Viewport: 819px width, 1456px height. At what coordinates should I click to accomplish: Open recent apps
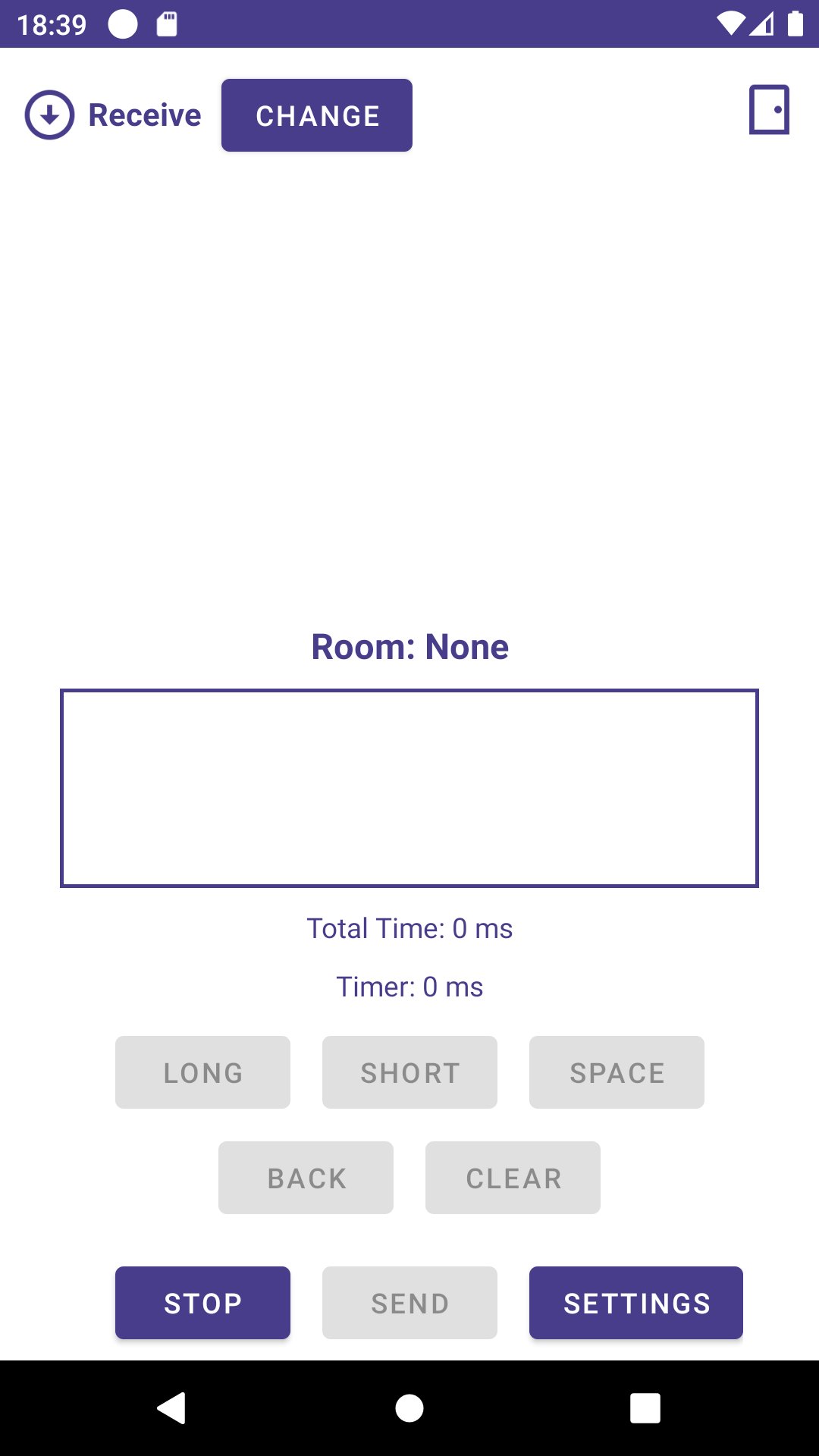(x=645, y=1408)
